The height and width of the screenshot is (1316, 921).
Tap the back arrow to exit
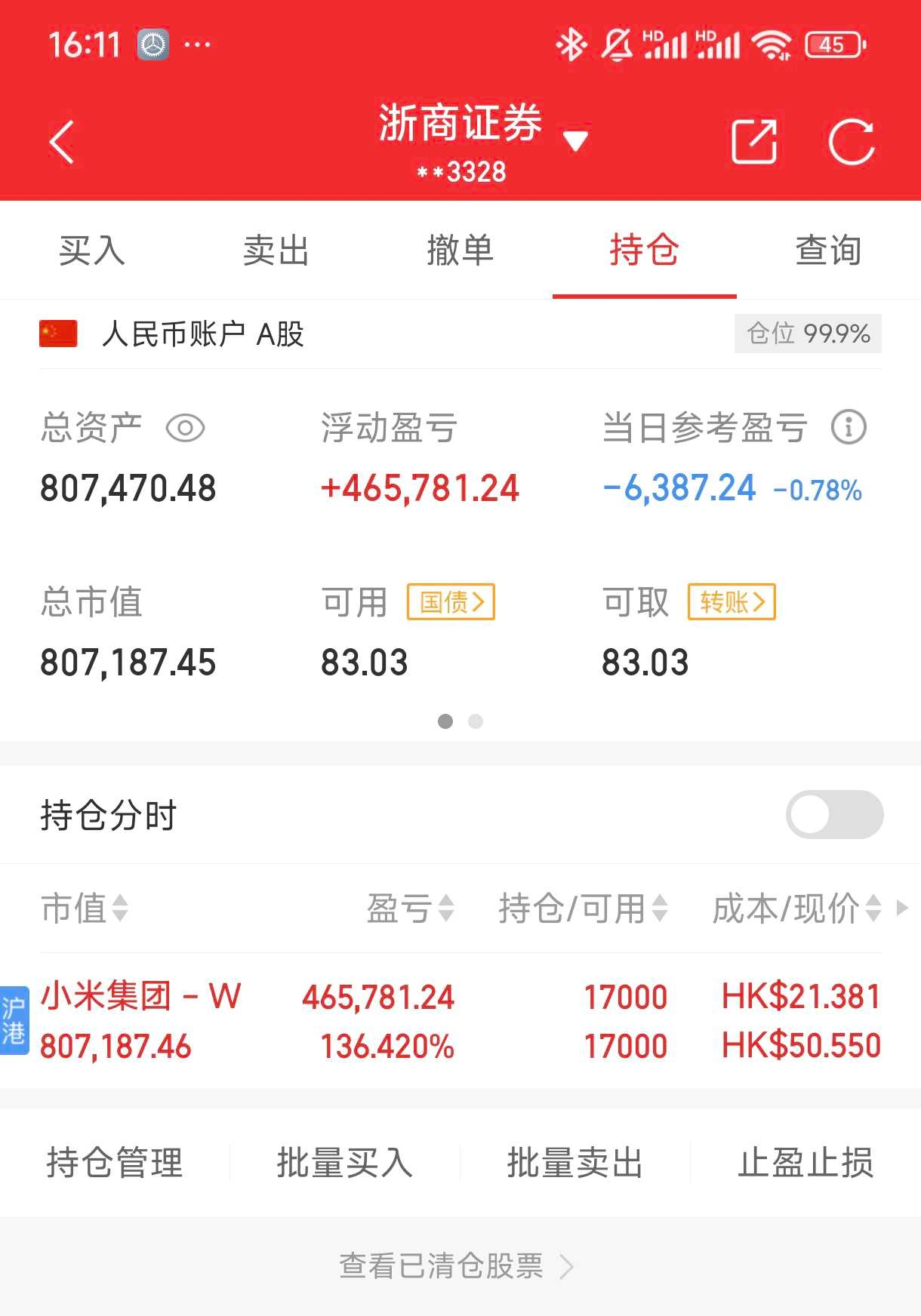(x=60, y=142)
